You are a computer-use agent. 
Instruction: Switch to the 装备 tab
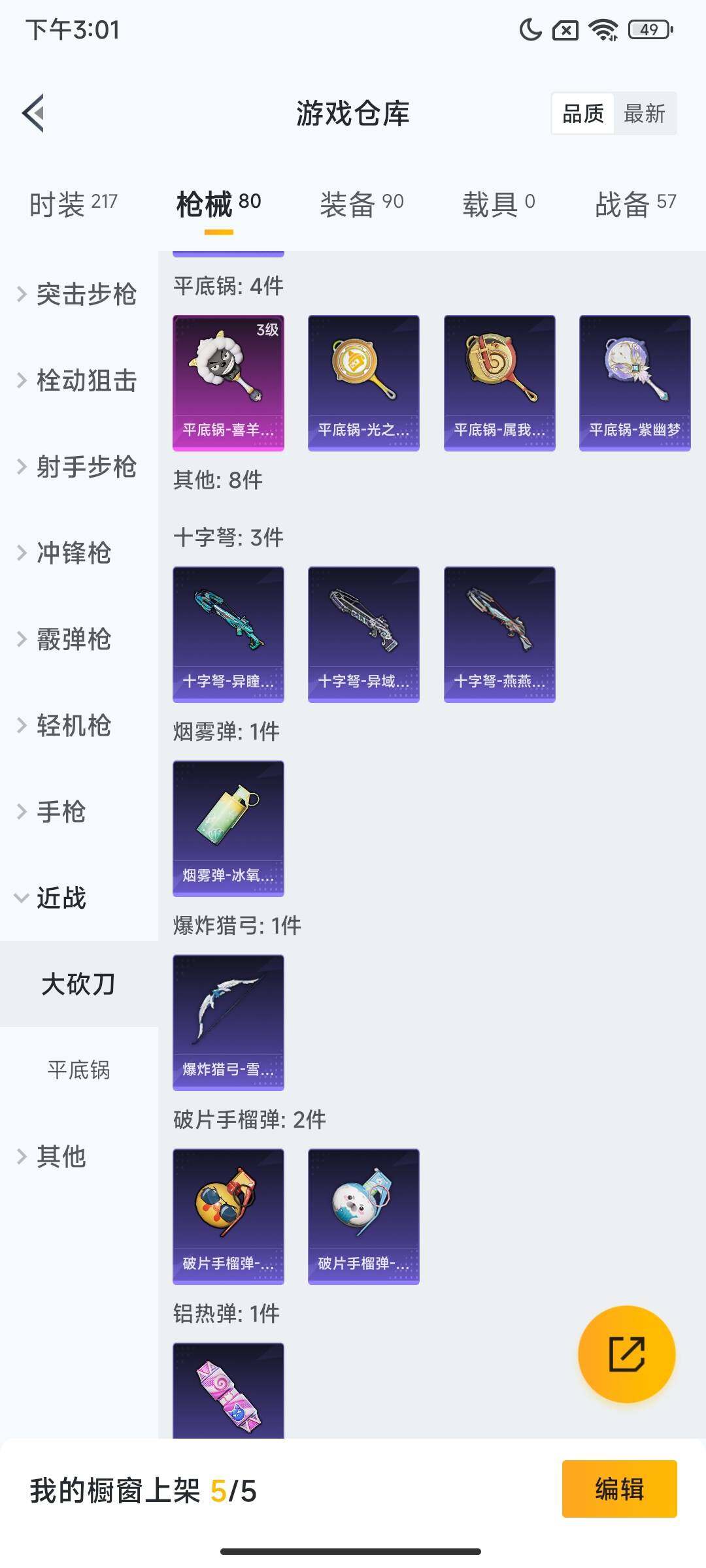tap(360, 203)
